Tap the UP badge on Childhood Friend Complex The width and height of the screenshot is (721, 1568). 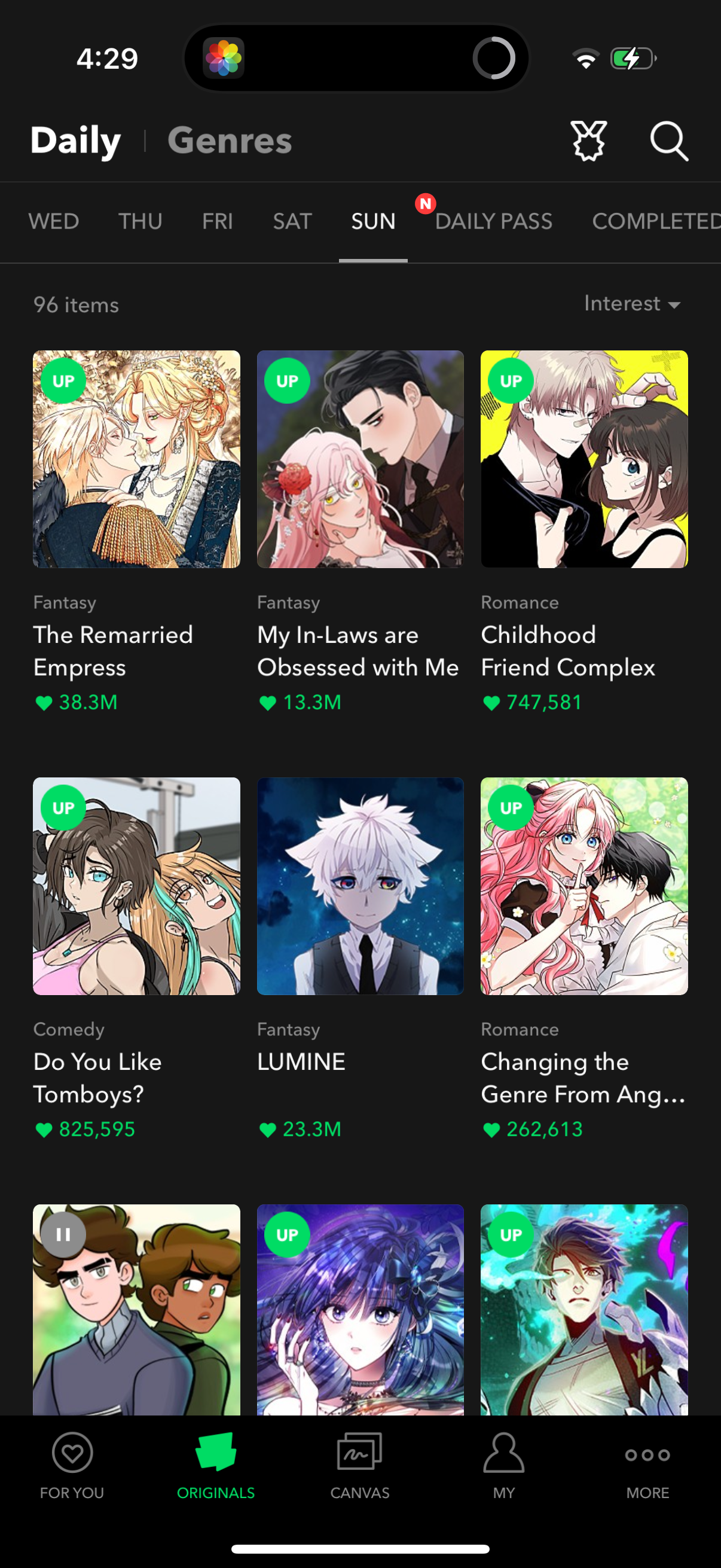[x=510, y=380]
